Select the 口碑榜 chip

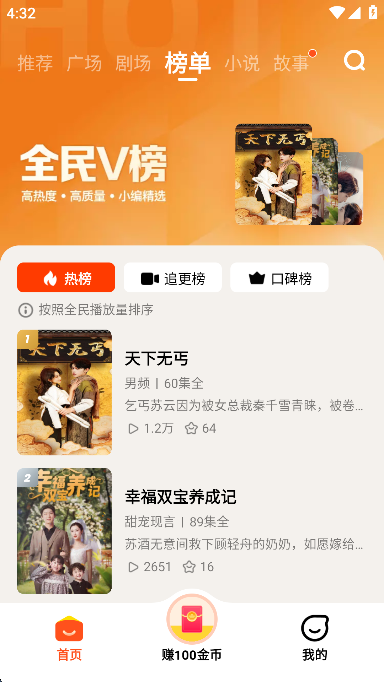tap(279, 277)
